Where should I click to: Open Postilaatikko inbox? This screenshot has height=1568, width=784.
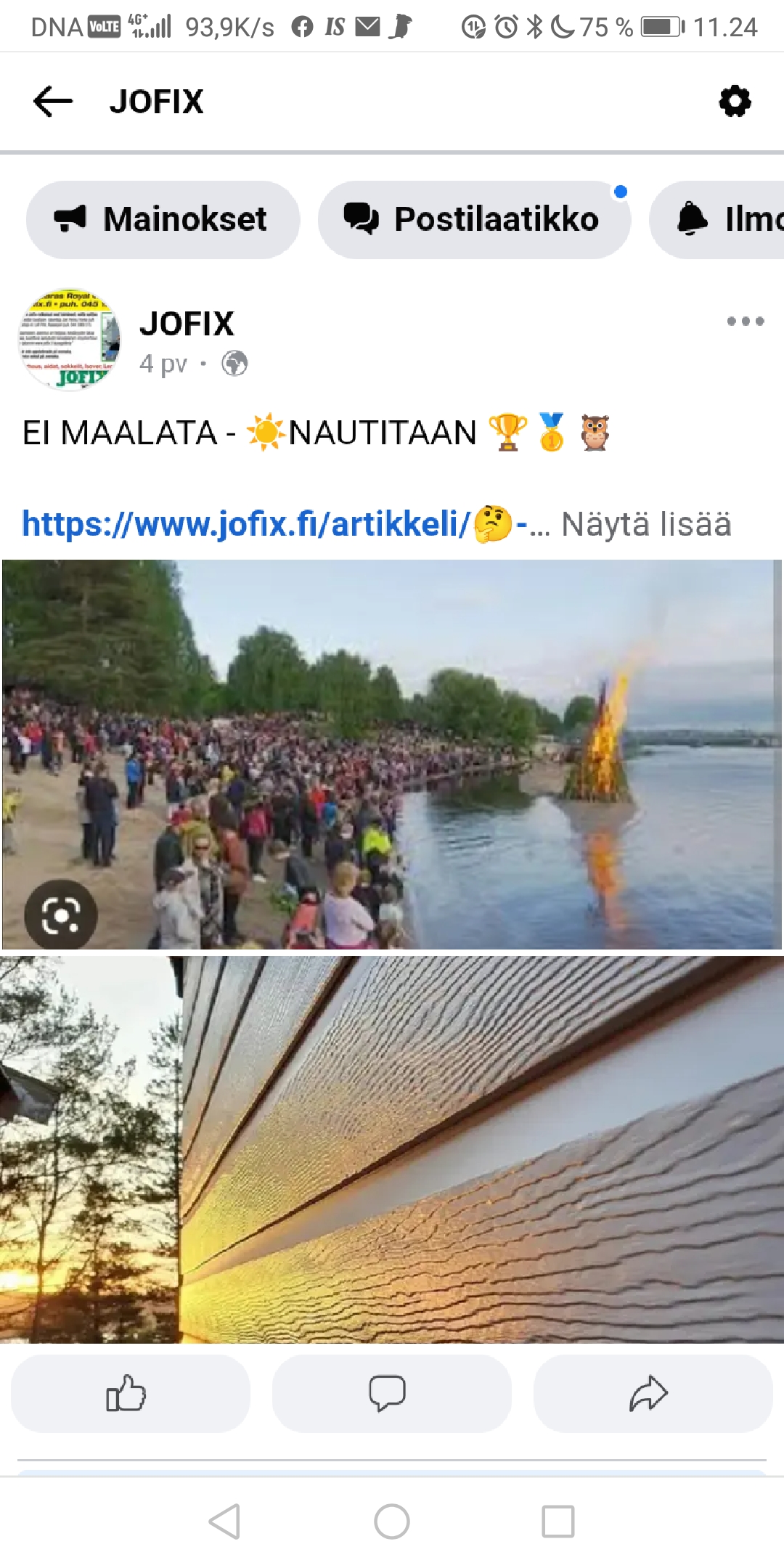tap(473, 219)
